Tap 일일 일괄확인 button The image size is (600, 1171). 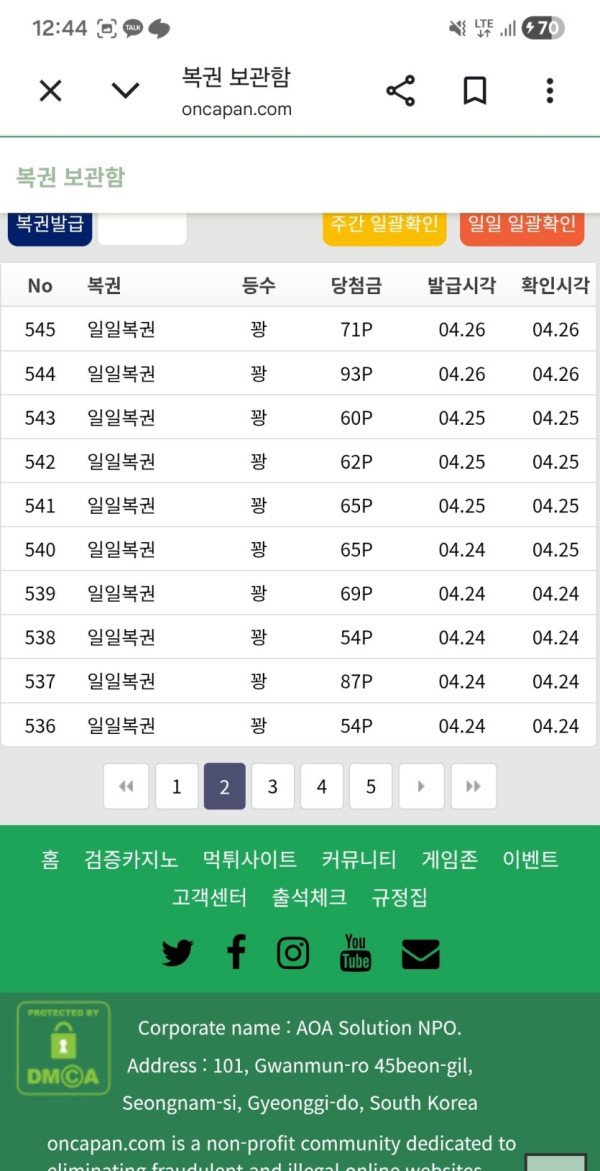pyautogui.click(x=522, y=225)
